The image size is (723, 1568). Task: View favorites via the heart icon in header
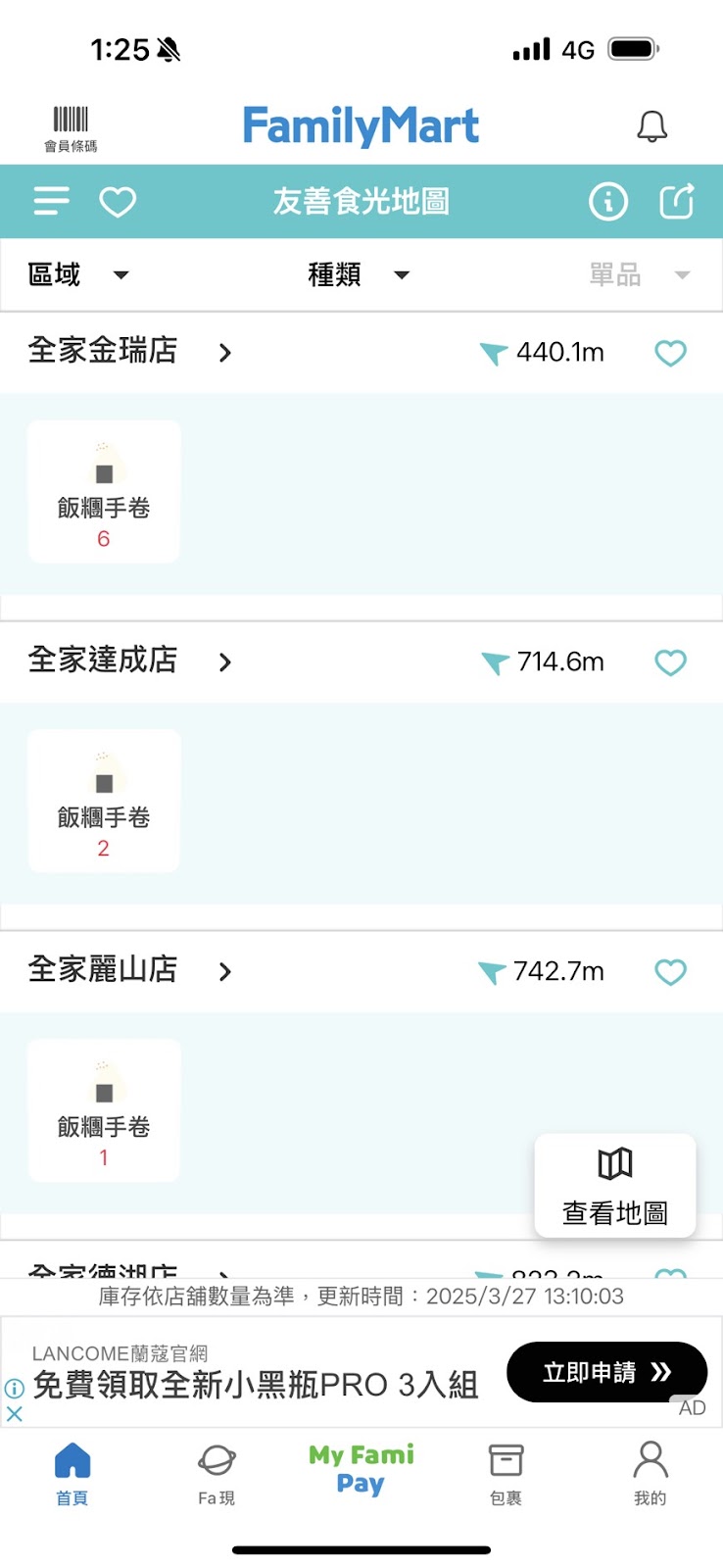pyautogui.click(x=118, y=202)
